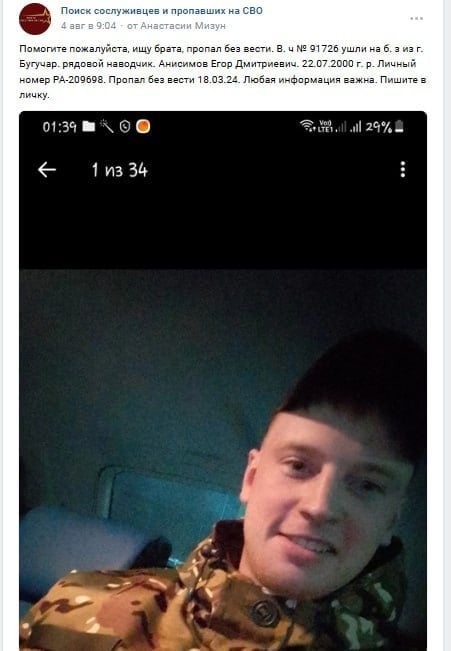
Task: Open the group avatar of Поиск сослуживцев
Action: 35,19
